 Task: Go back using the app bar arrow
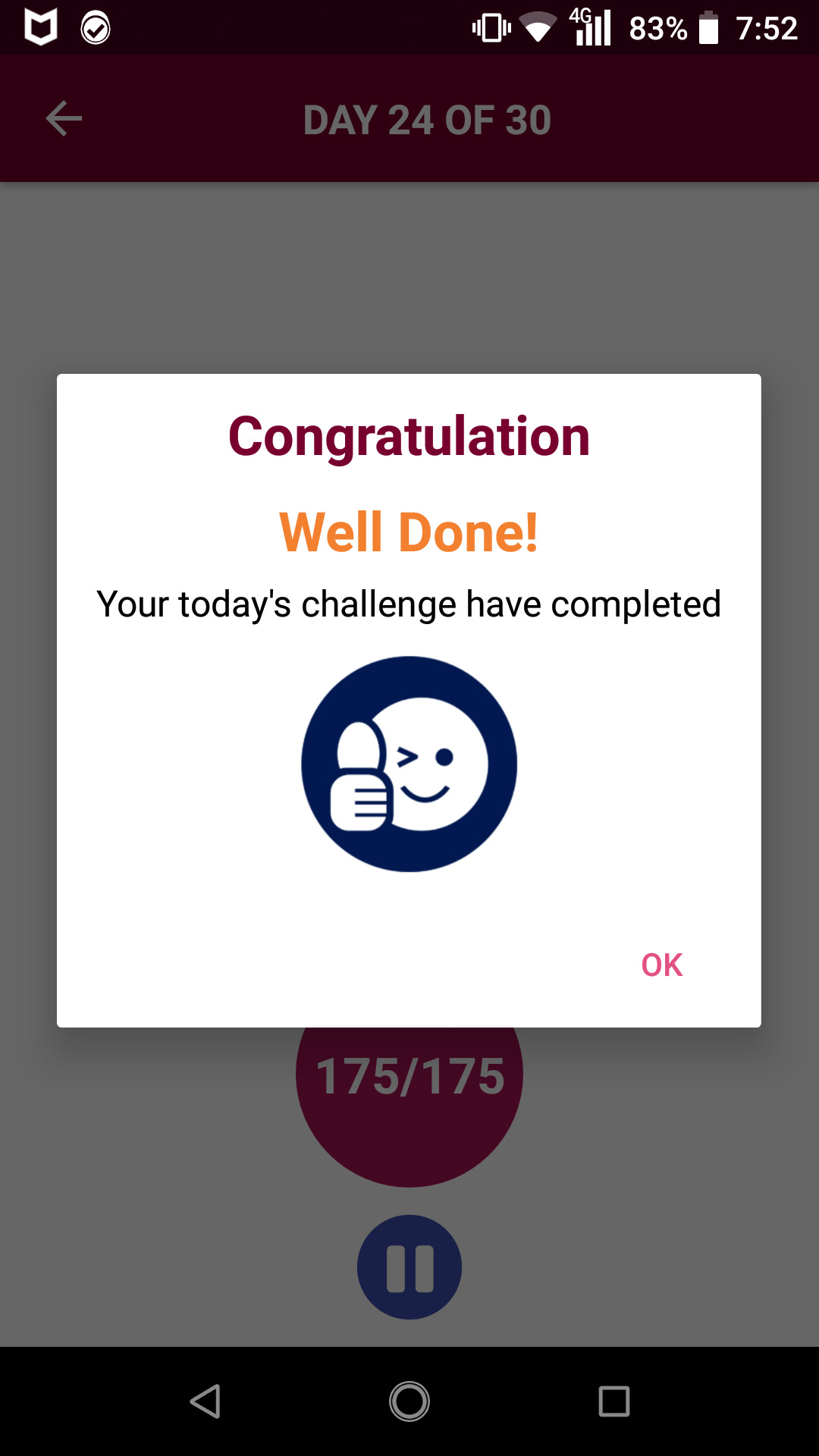click(x=64, y=119)
